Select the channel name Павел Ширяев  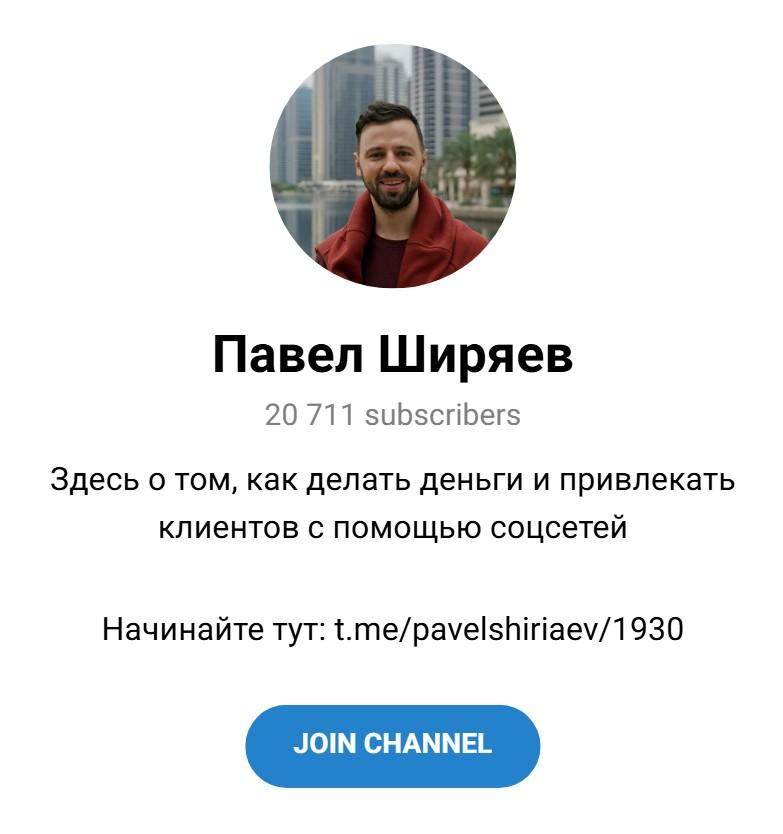[x=391, y=357]
